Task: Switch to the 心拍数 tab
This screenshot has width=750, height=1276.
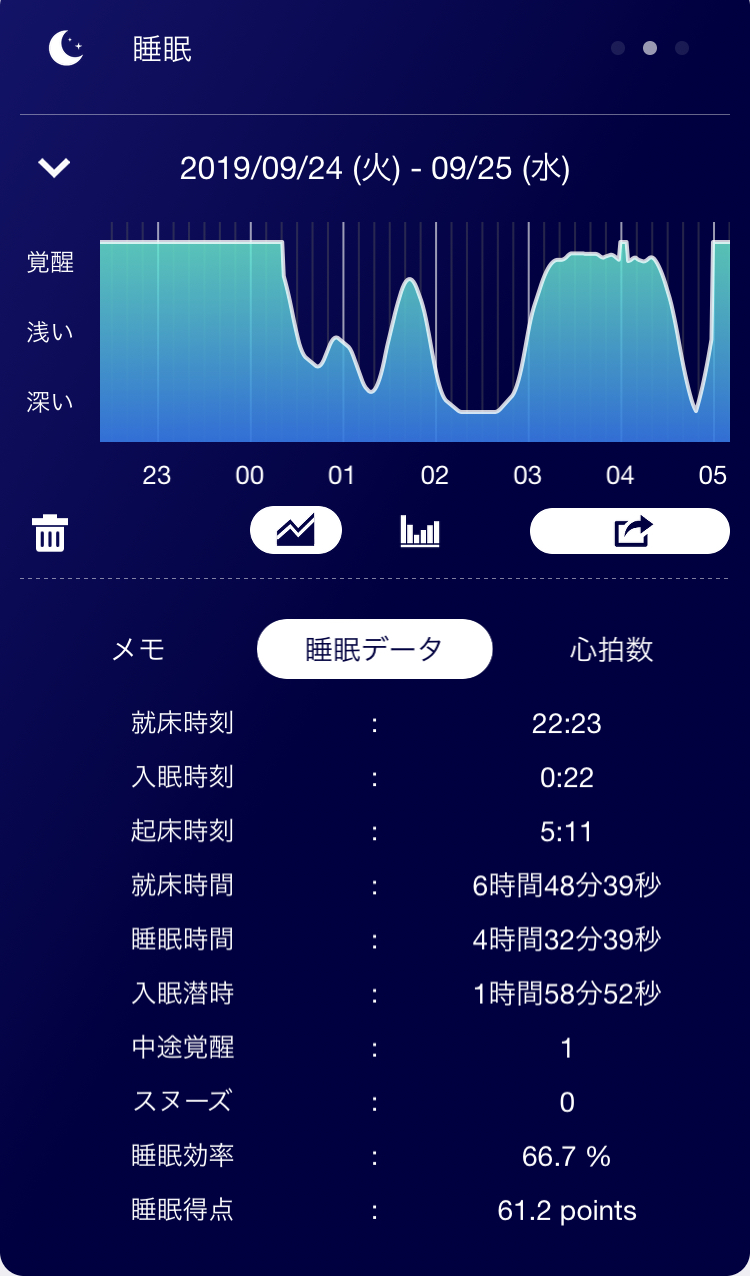Action: coord(611,650)
